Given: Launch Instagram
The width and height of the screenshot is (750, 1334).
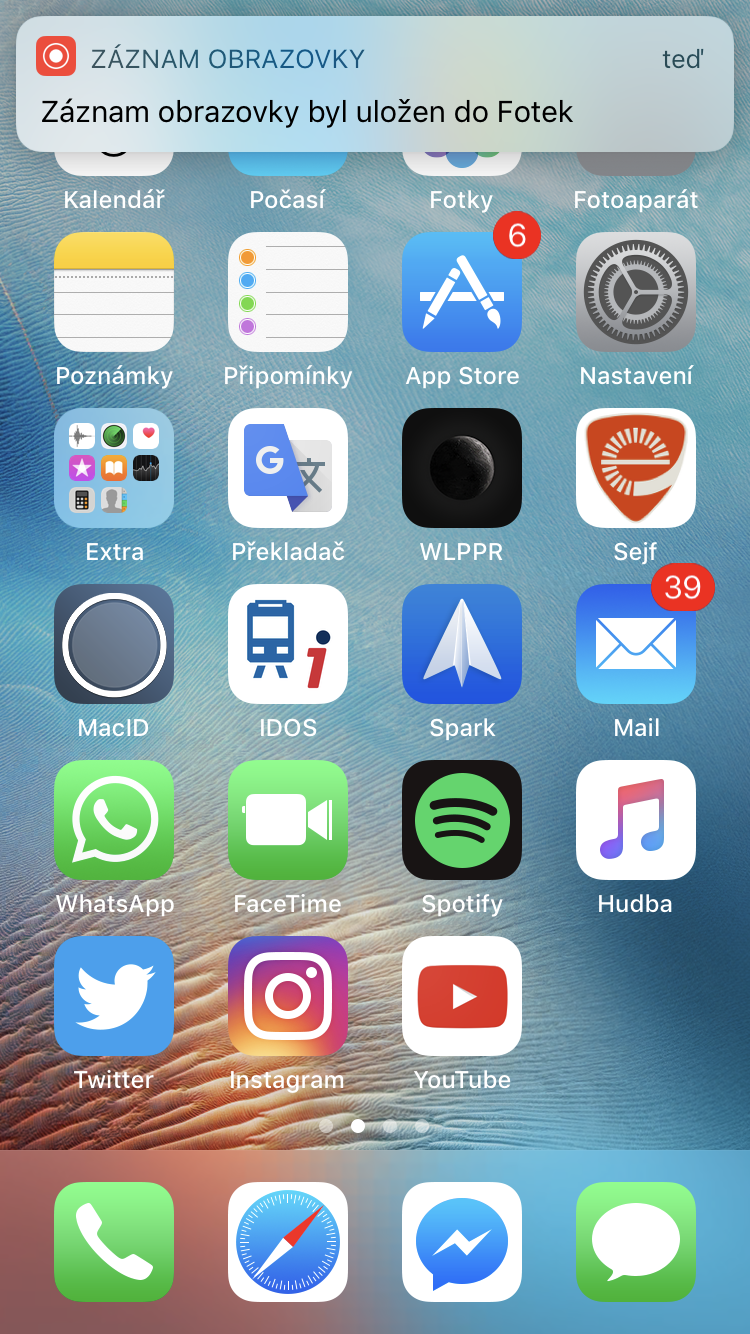Looking at the screenshot, I should (x=288, y=996).
